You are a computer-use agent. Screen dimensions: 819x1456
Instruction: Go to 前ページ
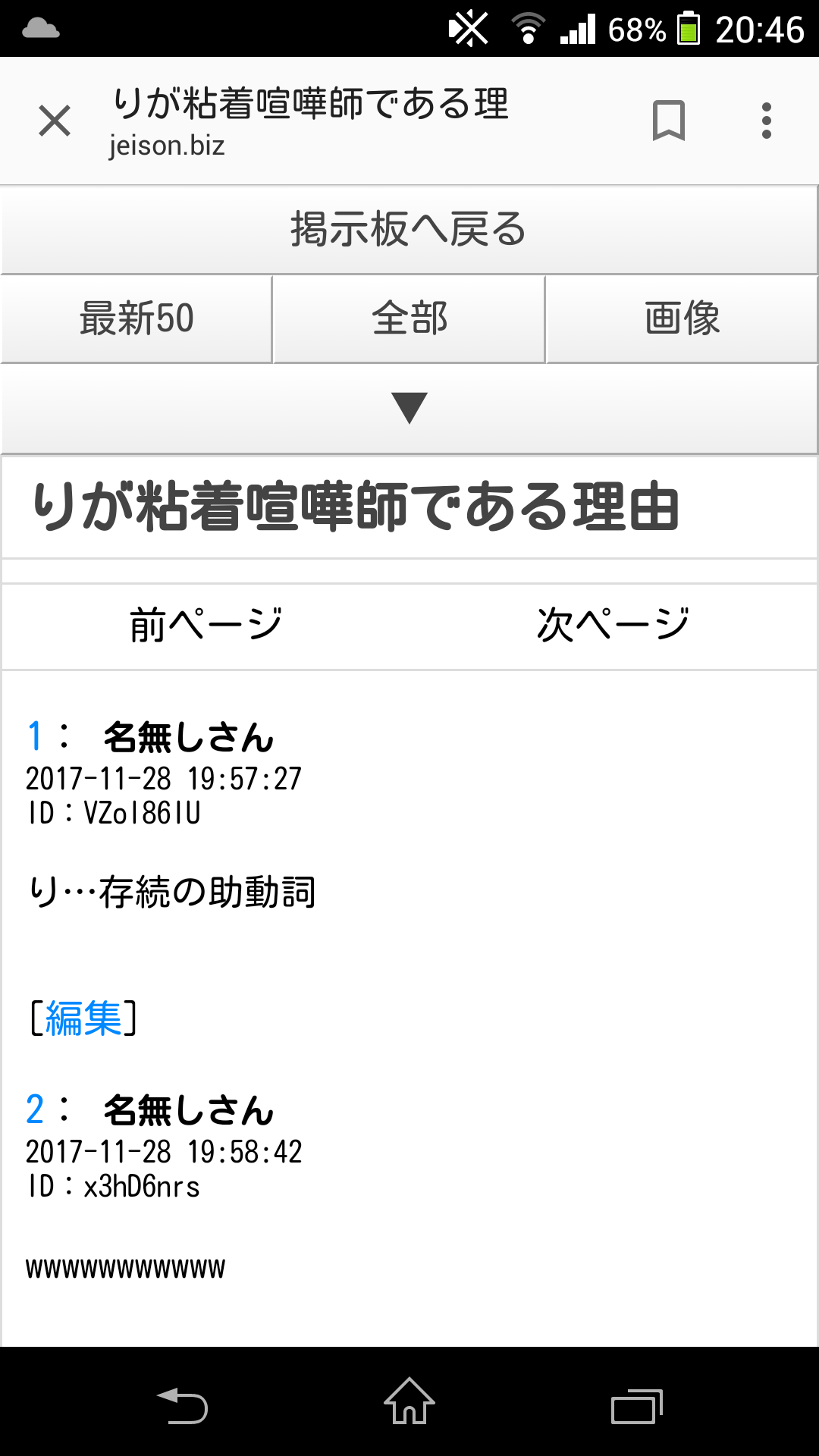[x=206, y=626]
